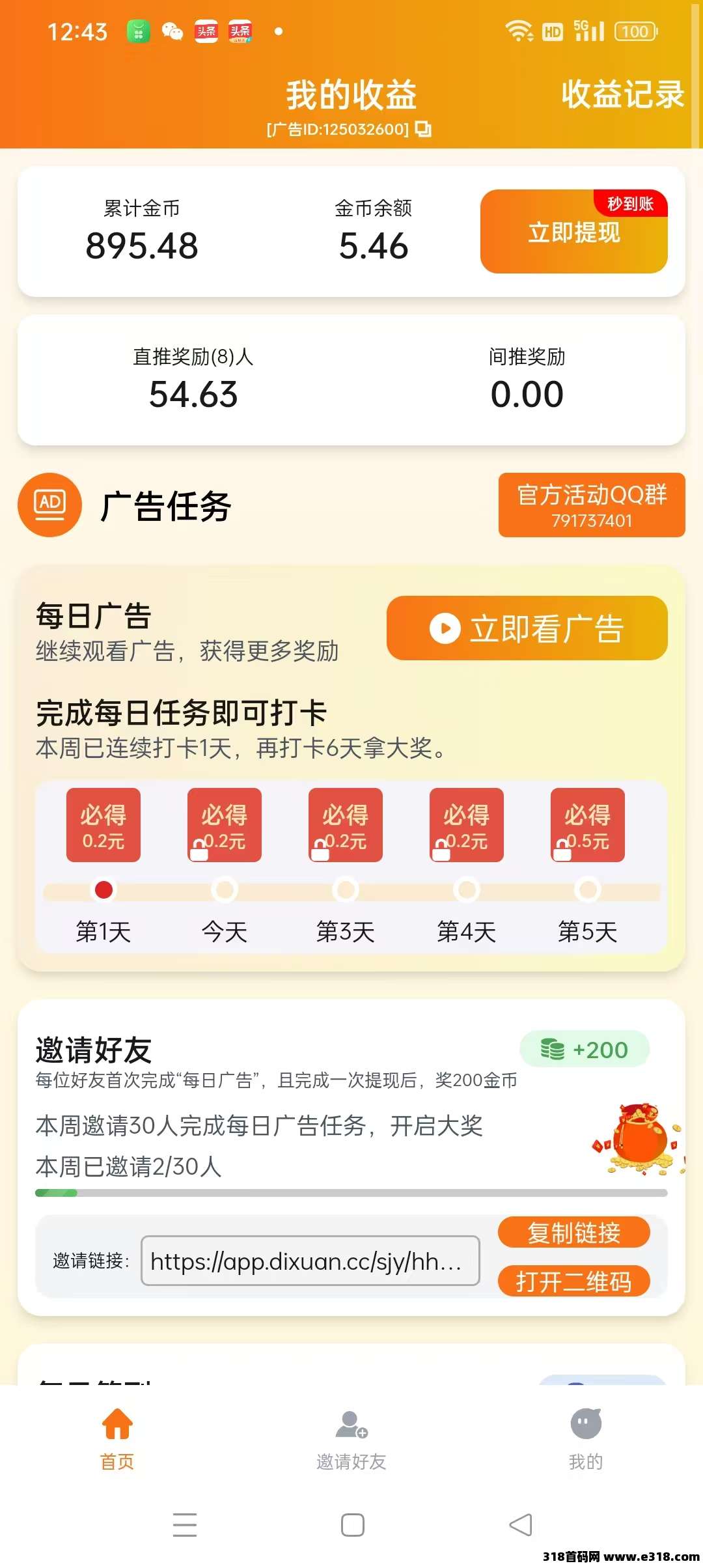Image resolution: width=703 pixels, height=1568 pixels.
Task: Open the 官方活动QQ群 button
Action: 591,505
